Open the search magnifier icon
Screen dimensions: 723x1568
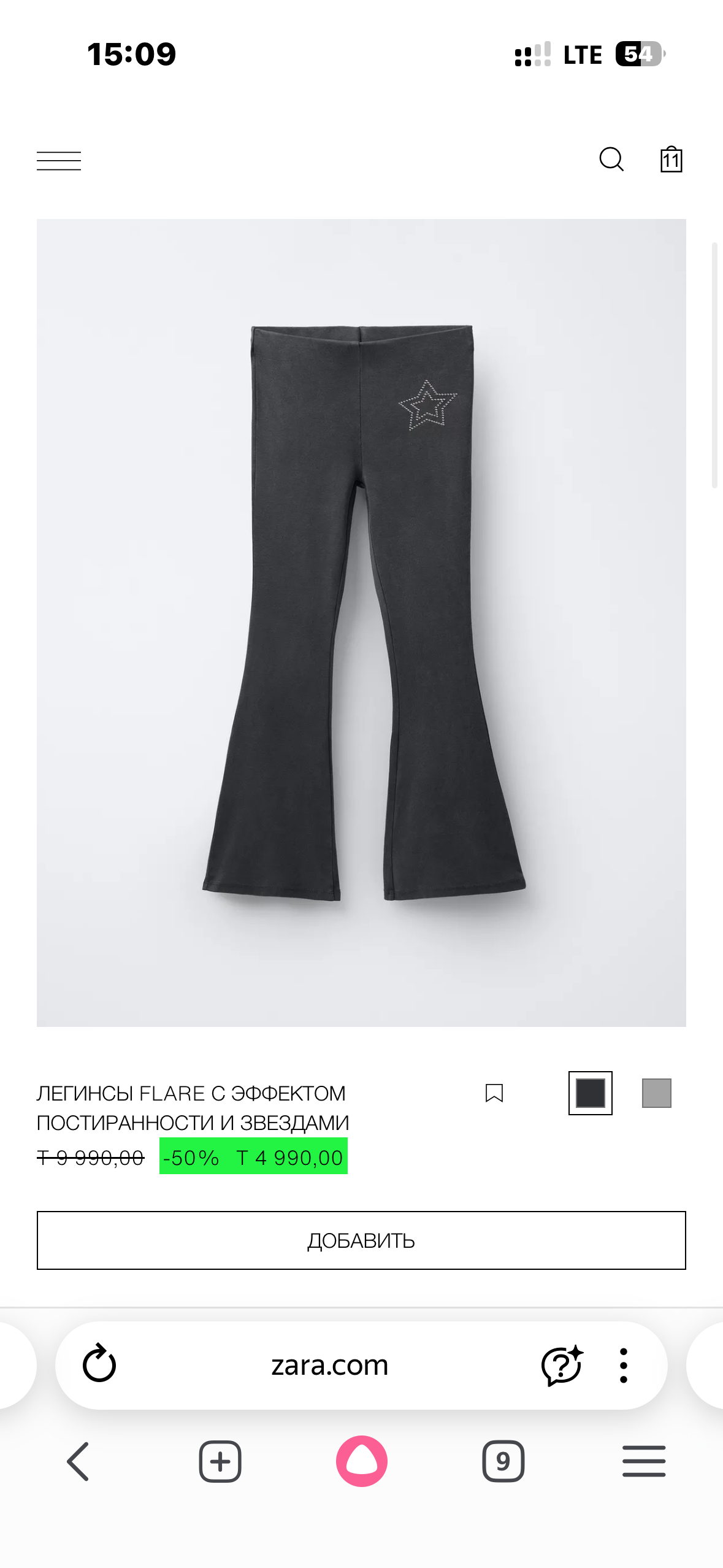click(x=611, y=159)
